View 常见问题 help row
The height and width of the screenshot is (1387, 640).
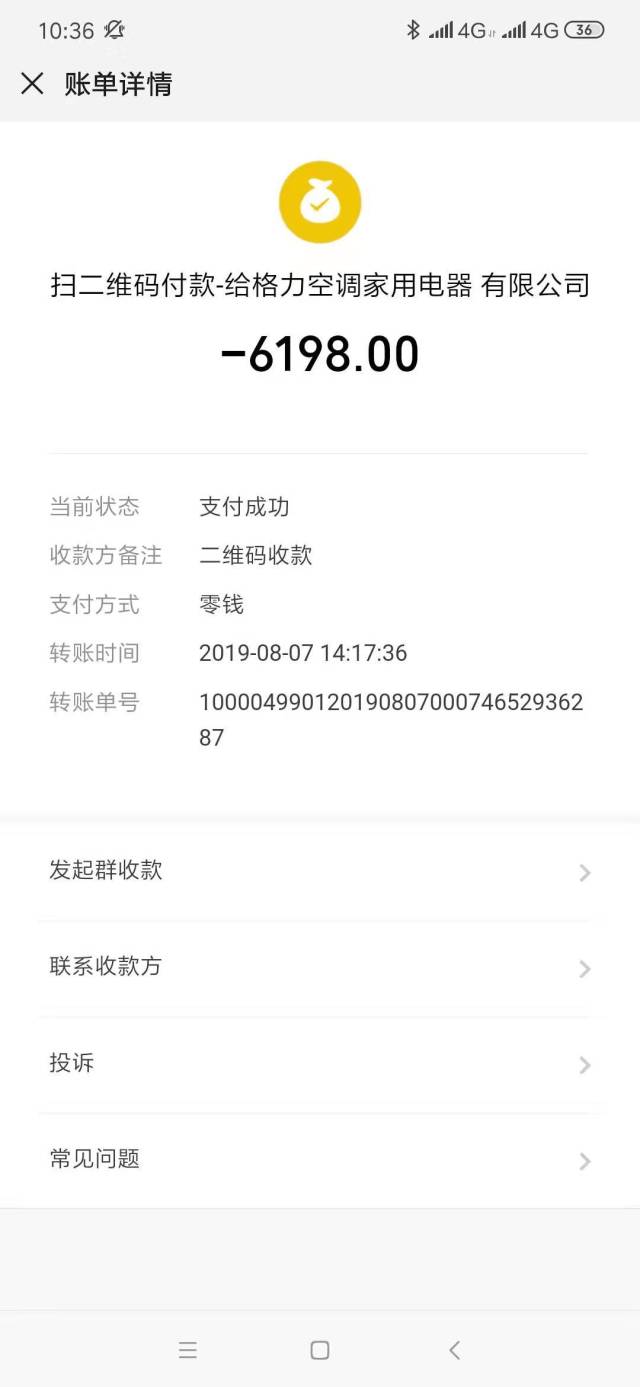[x=320, y=1160]
